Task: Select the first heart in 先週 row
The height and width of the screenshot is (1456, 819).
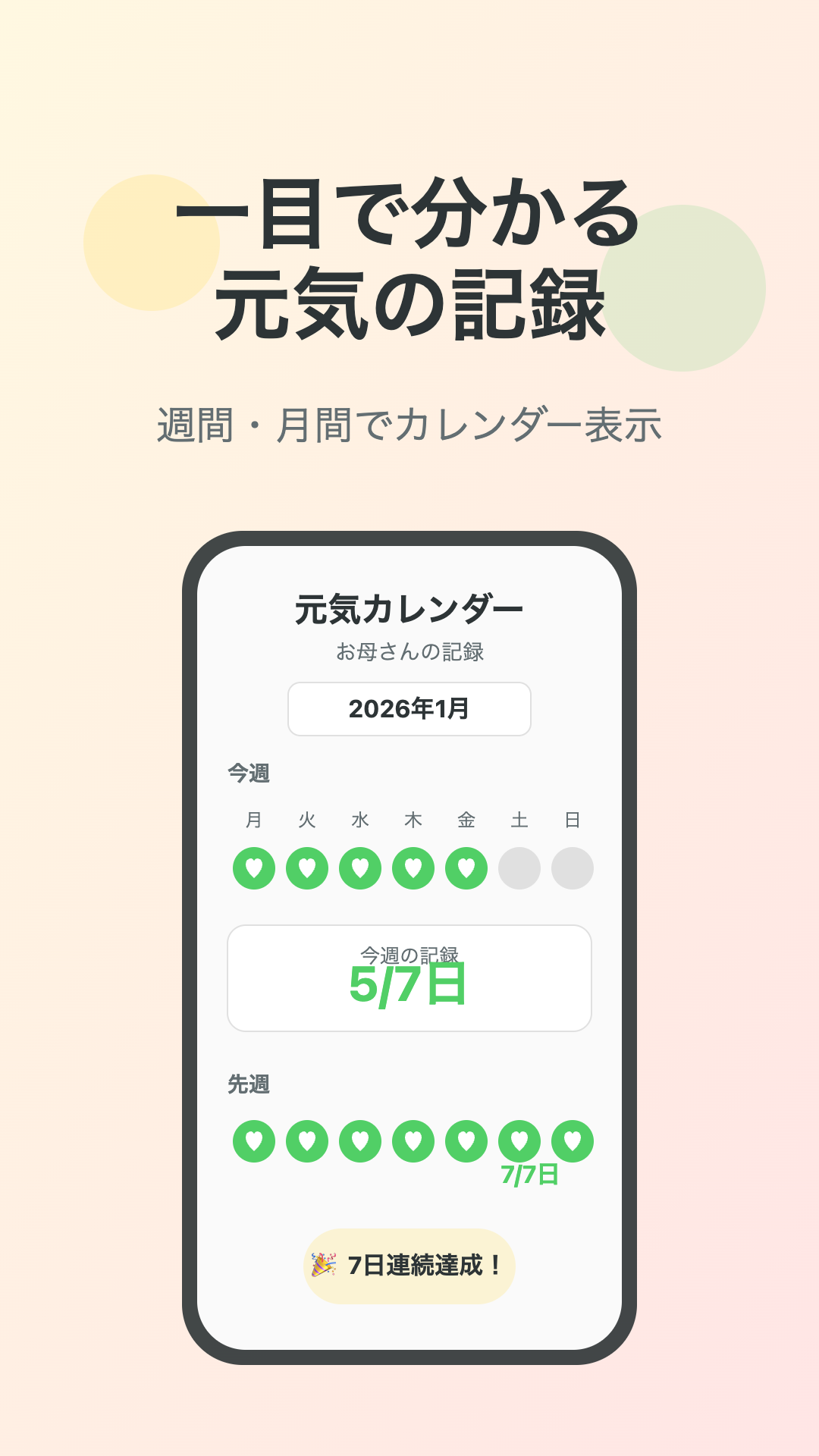Action: 253,1140
